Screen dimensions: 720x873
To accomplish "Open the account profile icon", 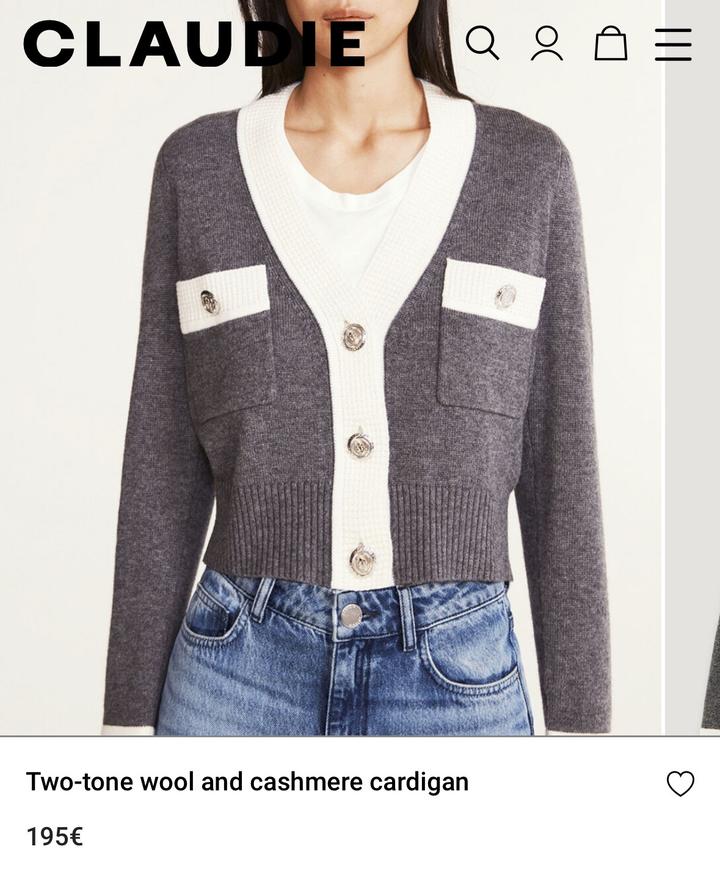I will click(546, 43).
